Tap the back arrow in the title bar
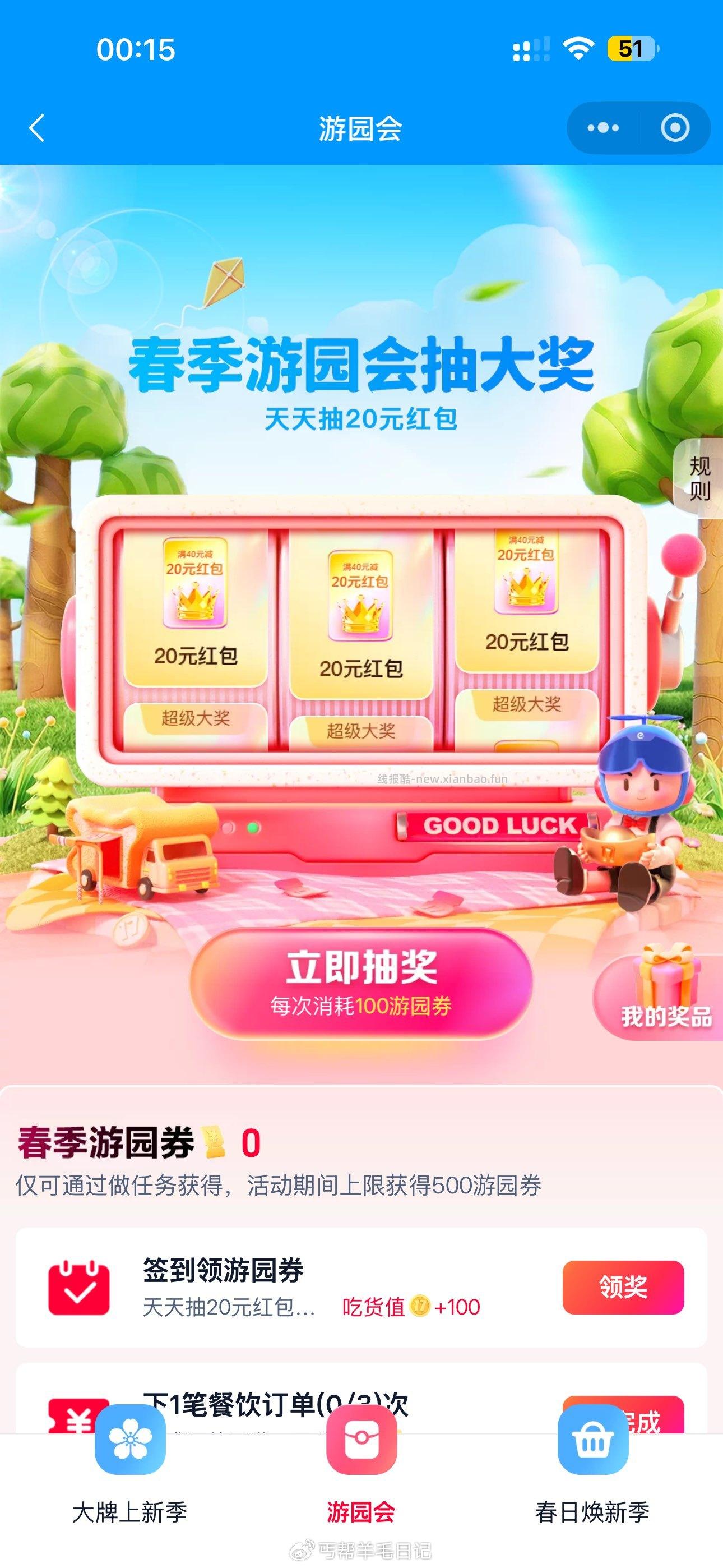This screenshot has width=723, height=1568. point(36,127)
